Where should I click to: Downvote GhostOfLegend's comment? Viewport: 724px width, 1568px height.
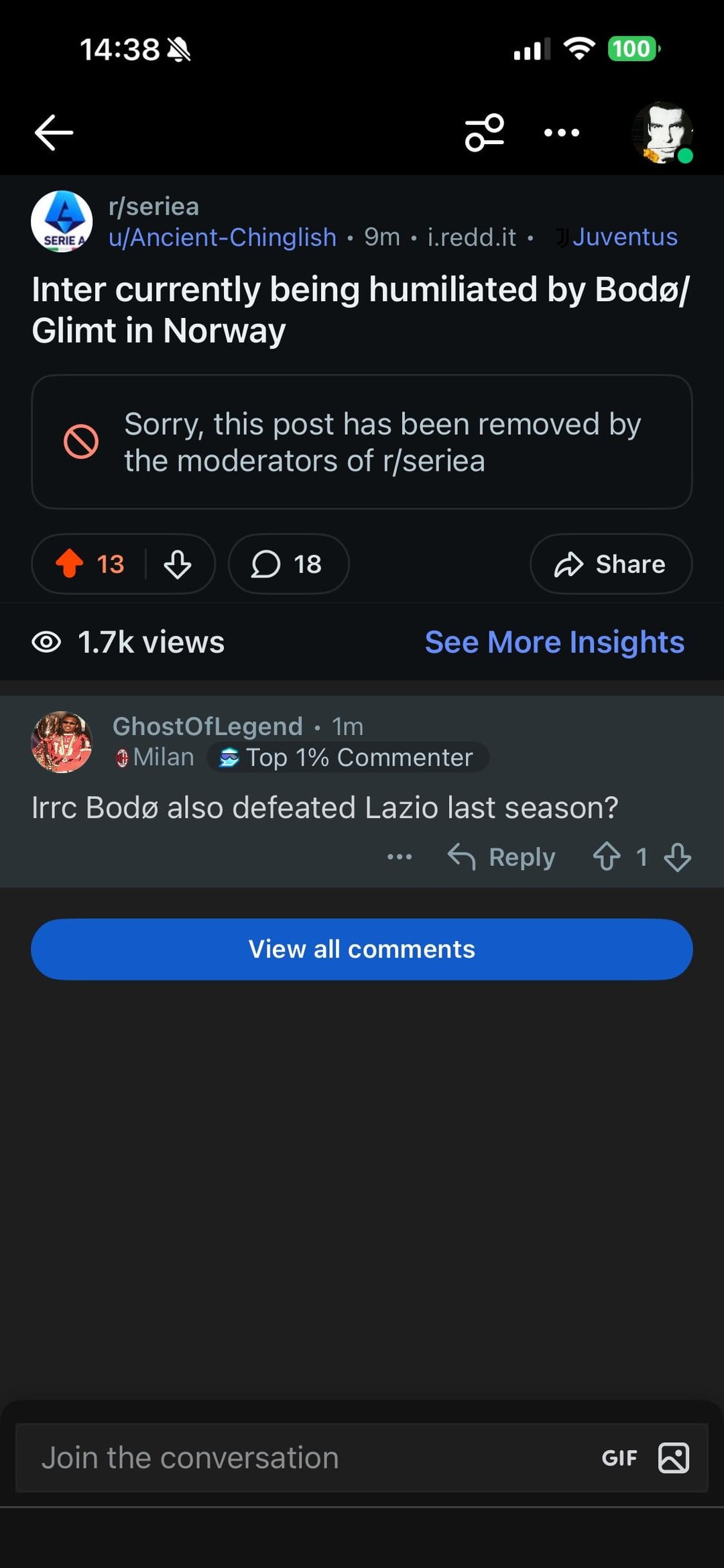pos(678,856)
